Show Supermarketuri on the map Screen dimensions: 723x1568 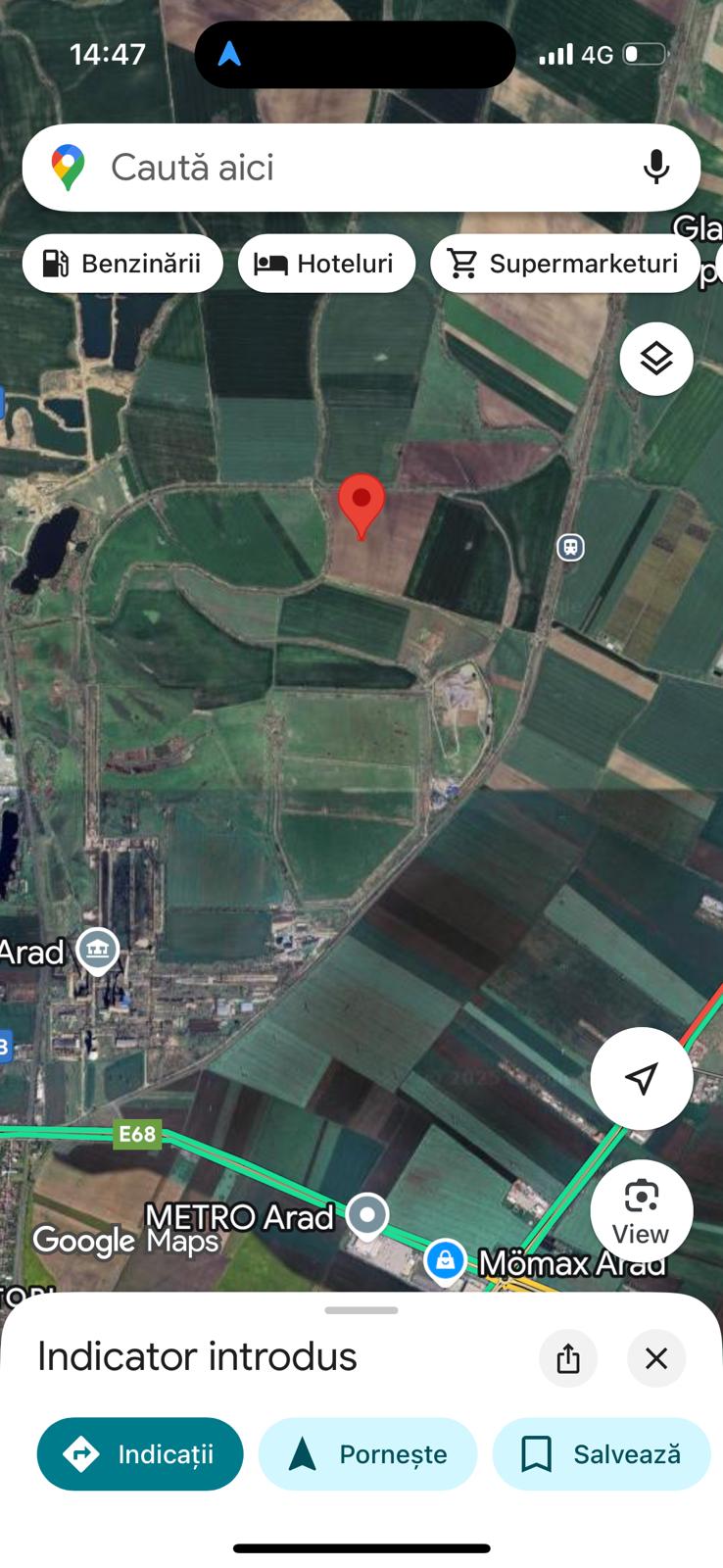pyautogui.click(x=564, y=264)
